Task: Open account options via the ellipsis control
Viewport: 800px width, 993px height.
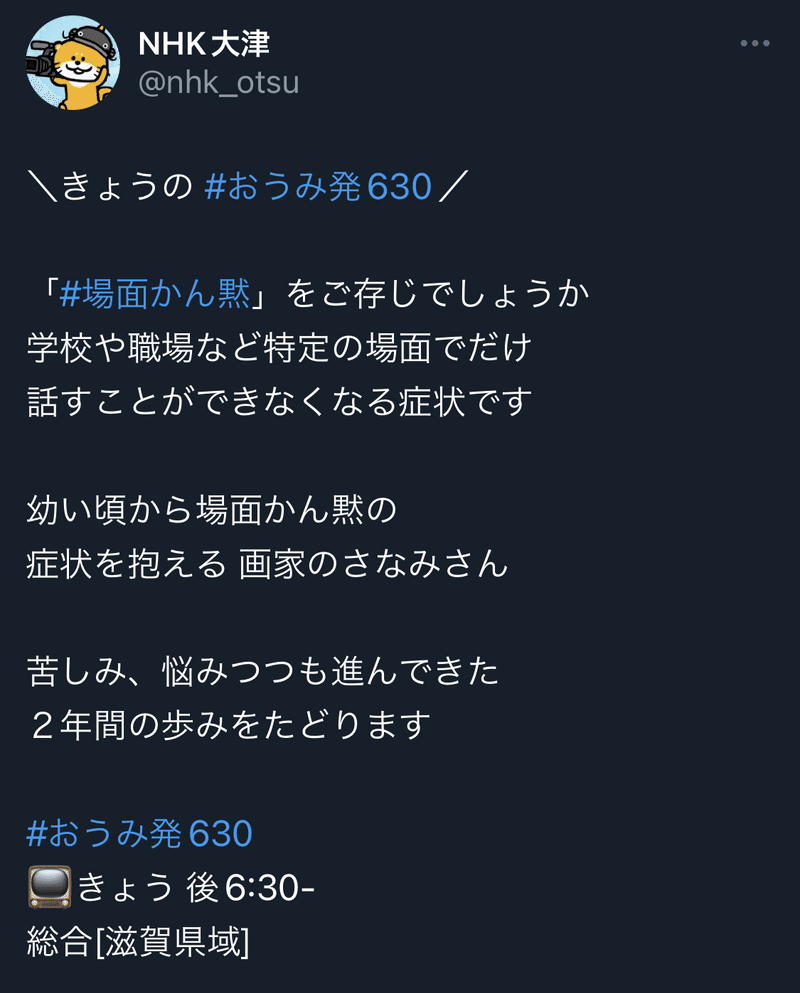Action: pos(754,42)
